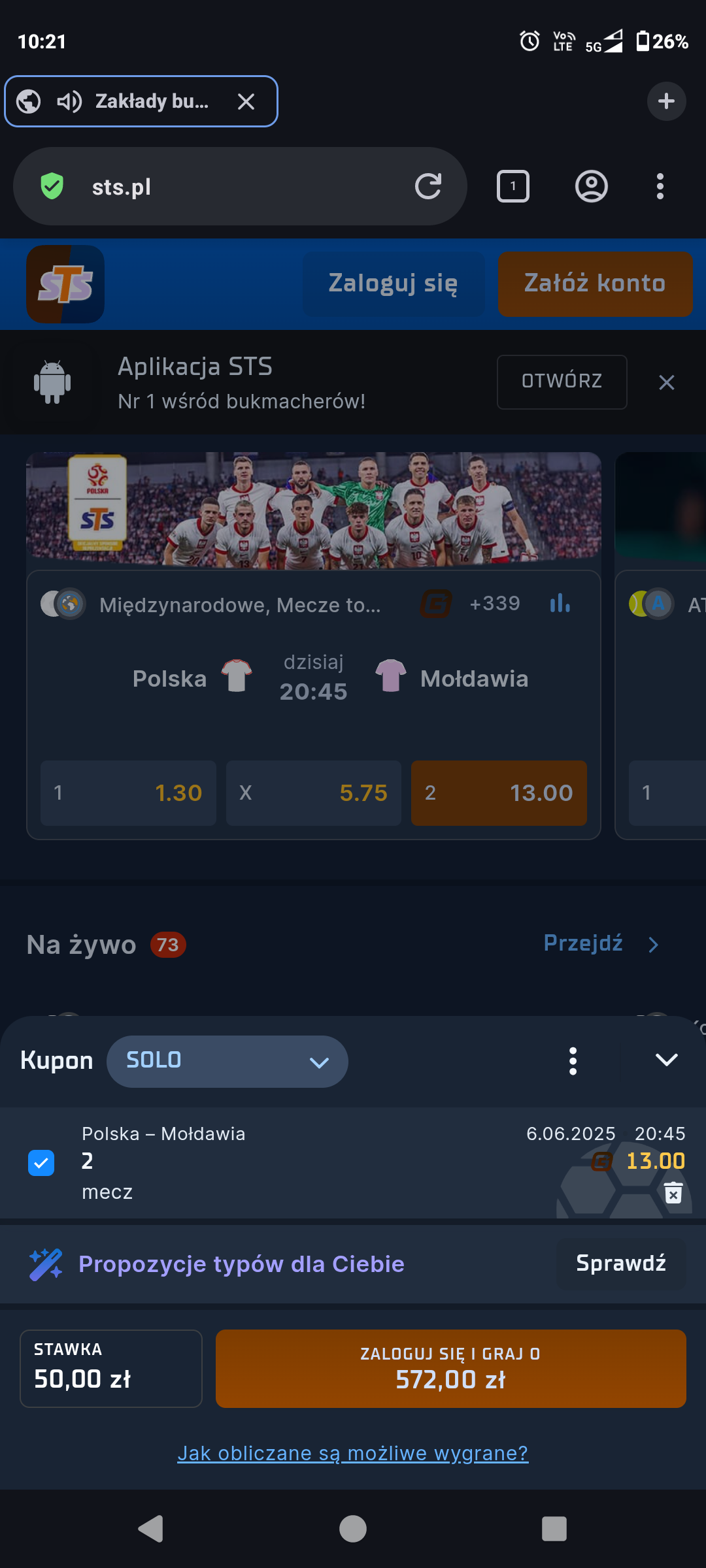Remove the Polska – Mołdawia bet from coupon
This screenshot has height=1568, width=706.
pos(673,1192)
